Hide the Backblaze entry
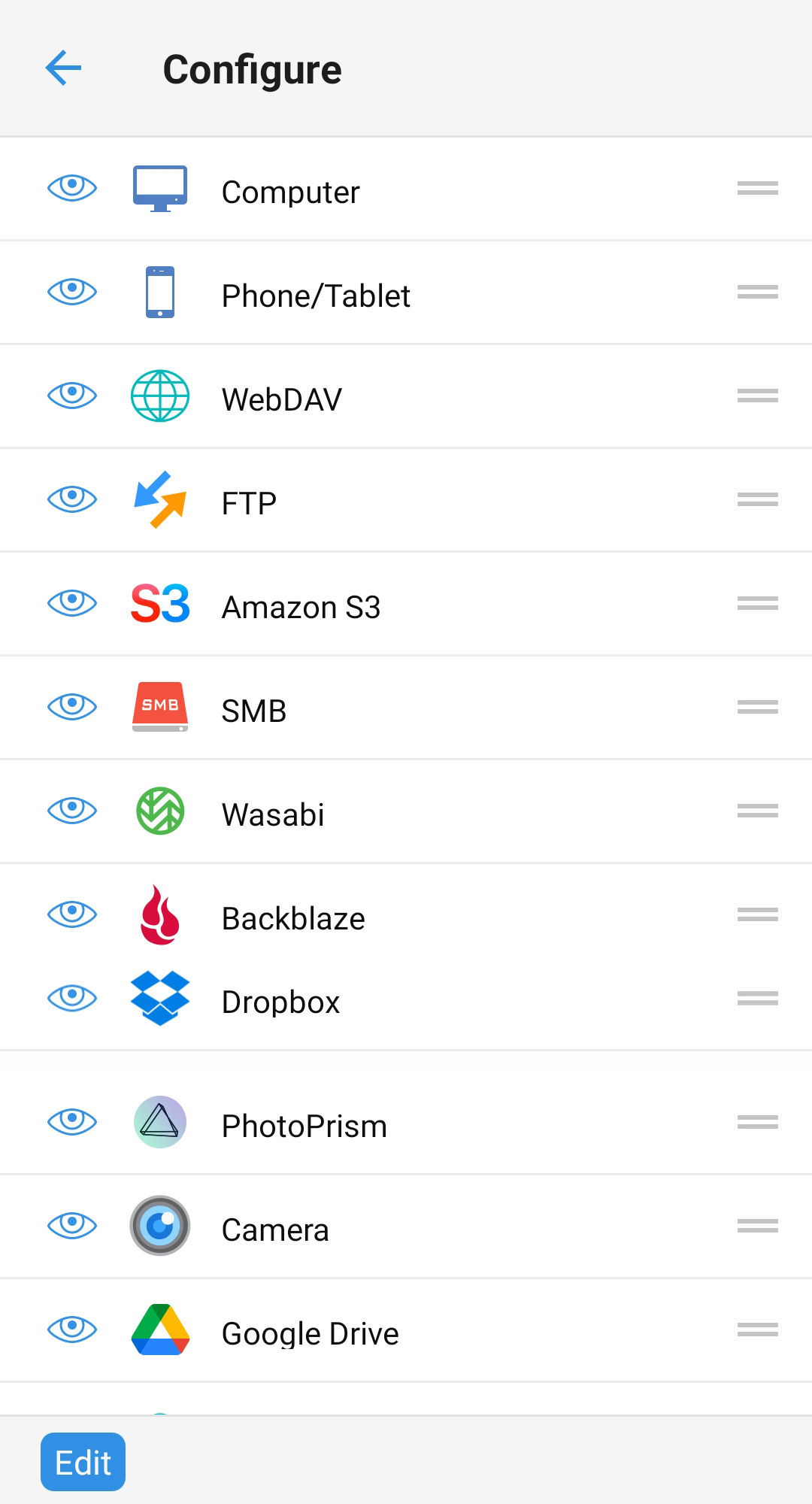 [x=72, y=914]
